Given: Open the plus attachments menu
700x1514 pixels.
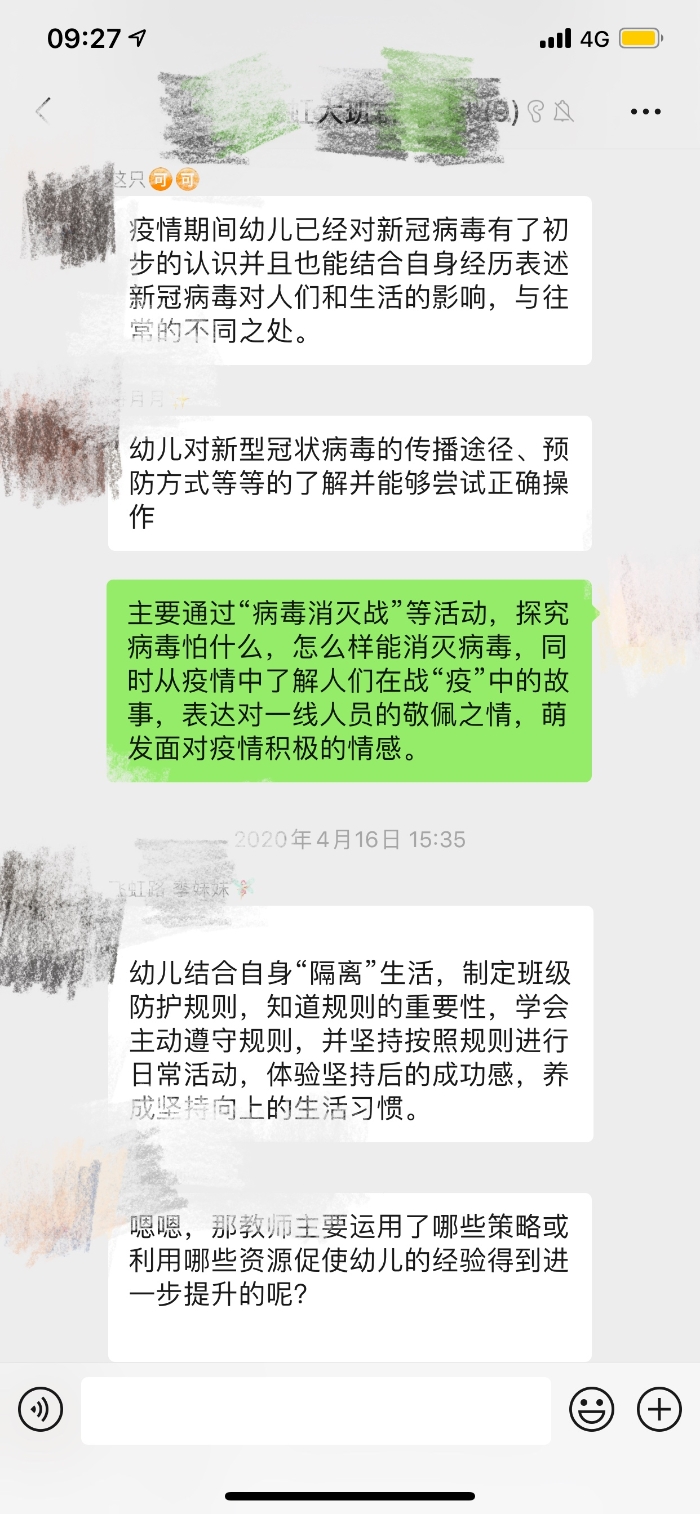Looking at the screenshot, I should (659, 1410).
